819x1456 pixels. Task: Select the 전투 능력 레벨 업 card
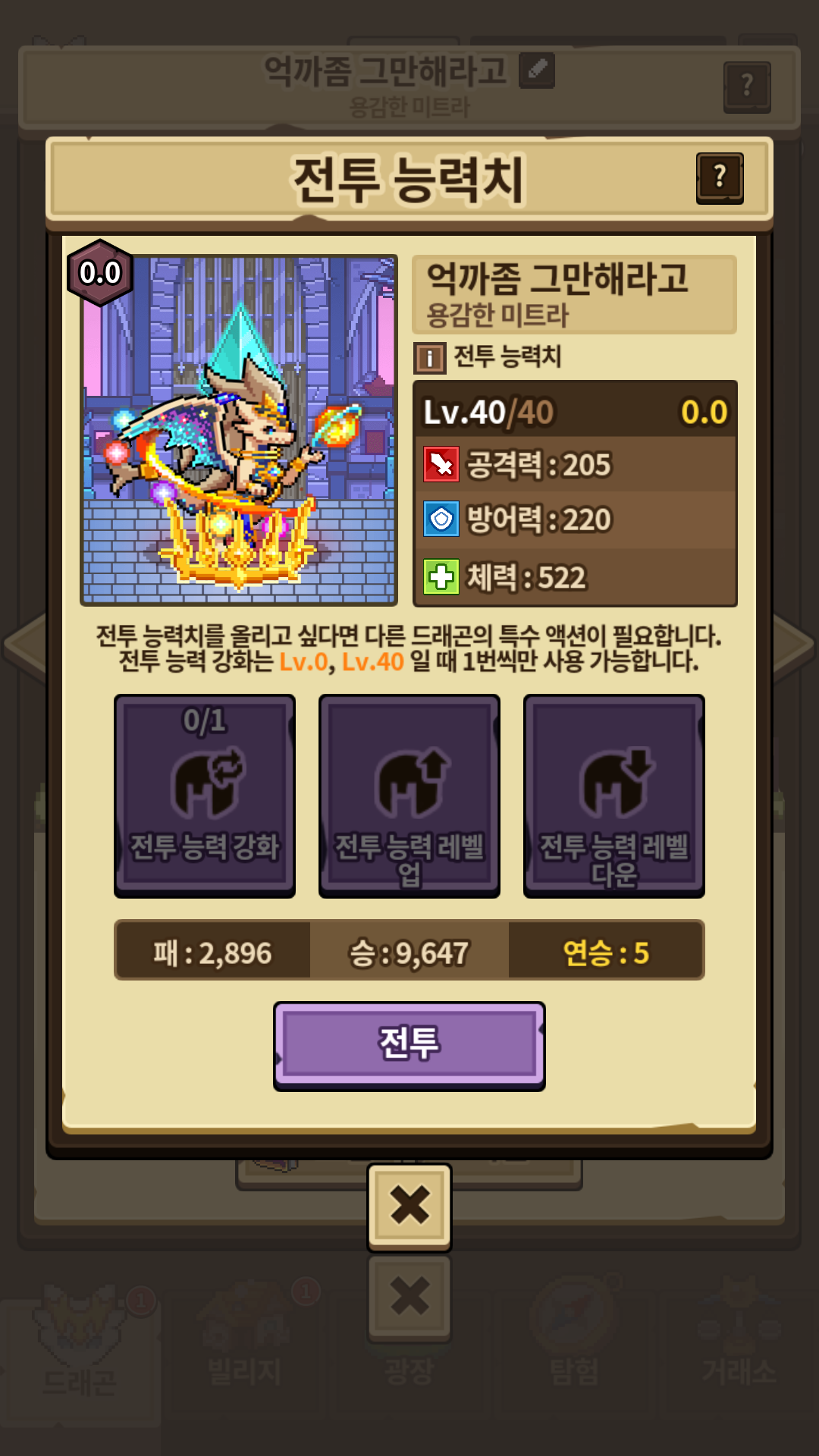coord(409,795)
